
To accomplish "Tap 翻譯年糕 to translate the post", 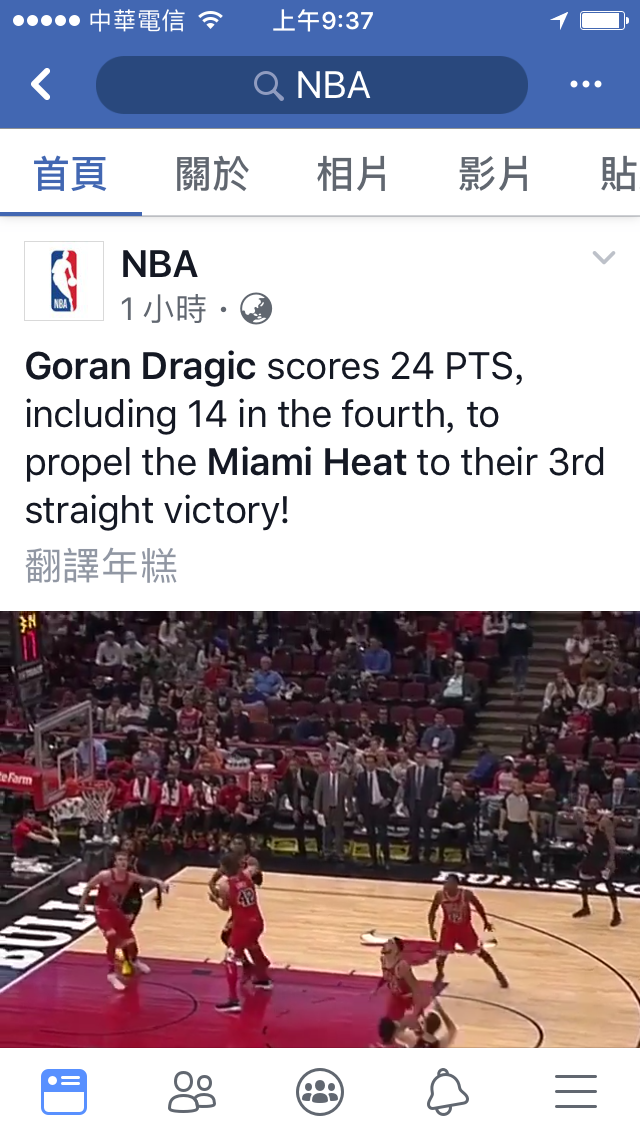I will pos(101,568).
